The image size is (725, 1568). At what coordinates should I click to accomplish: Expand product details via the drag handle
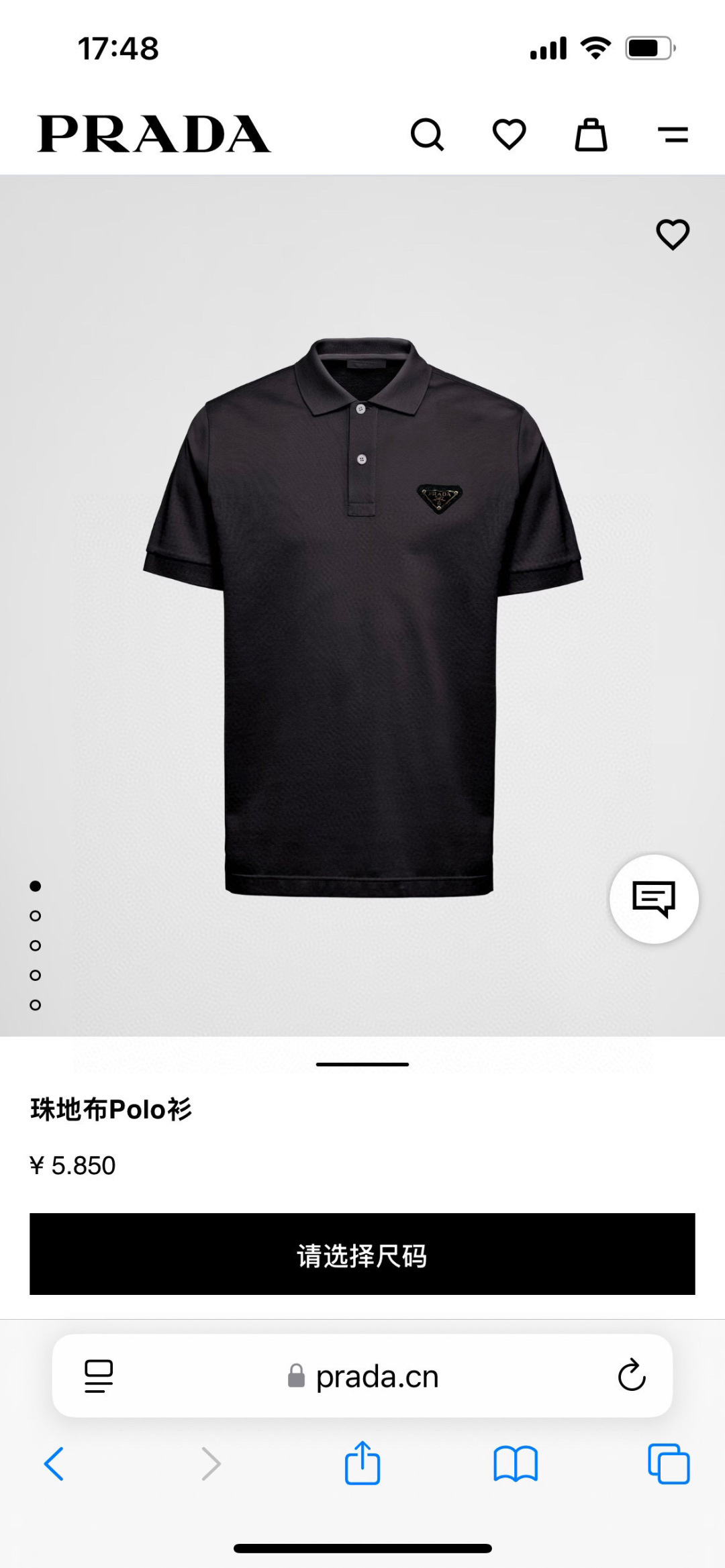(x=362, y=1063)
